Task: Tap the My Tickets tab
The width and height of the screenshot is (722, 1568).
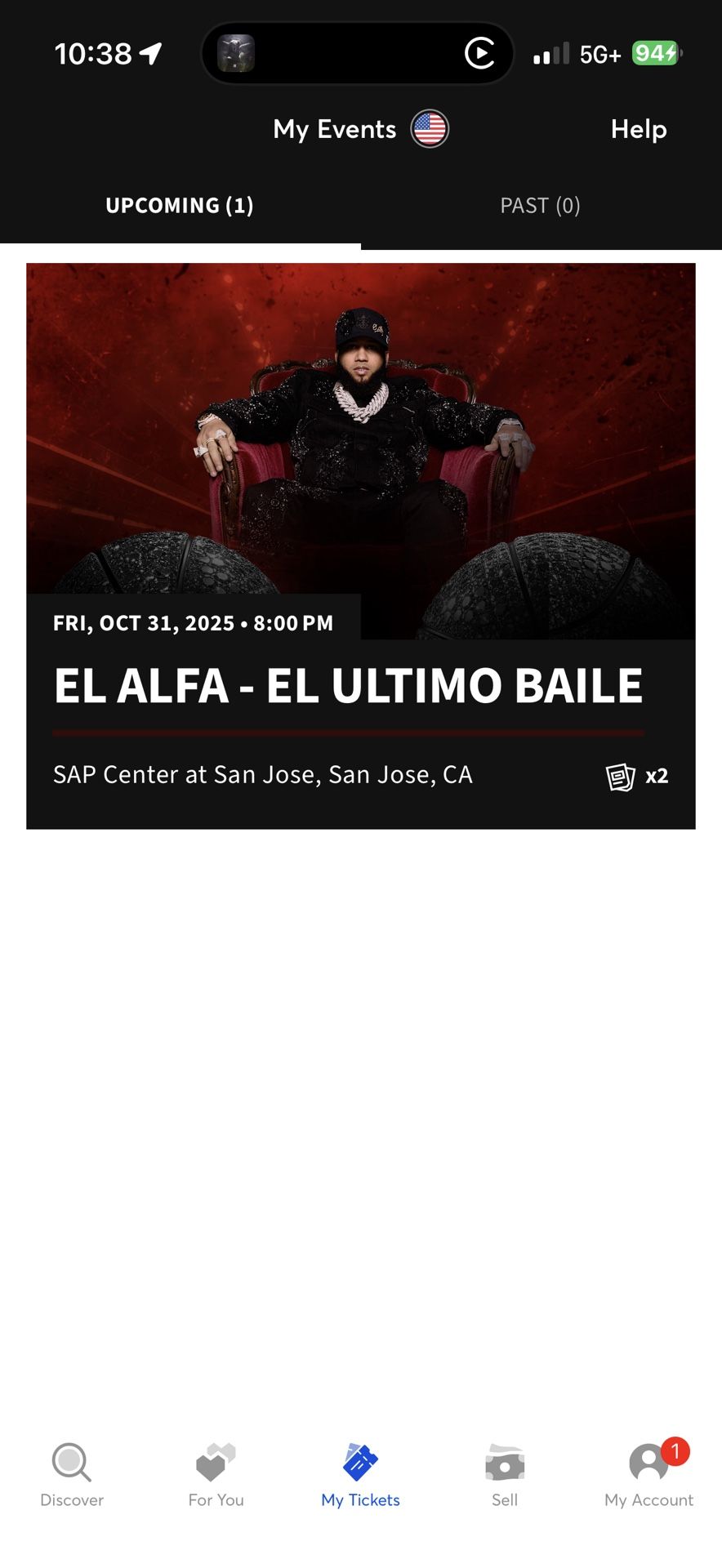Action: click(361, 1475)
